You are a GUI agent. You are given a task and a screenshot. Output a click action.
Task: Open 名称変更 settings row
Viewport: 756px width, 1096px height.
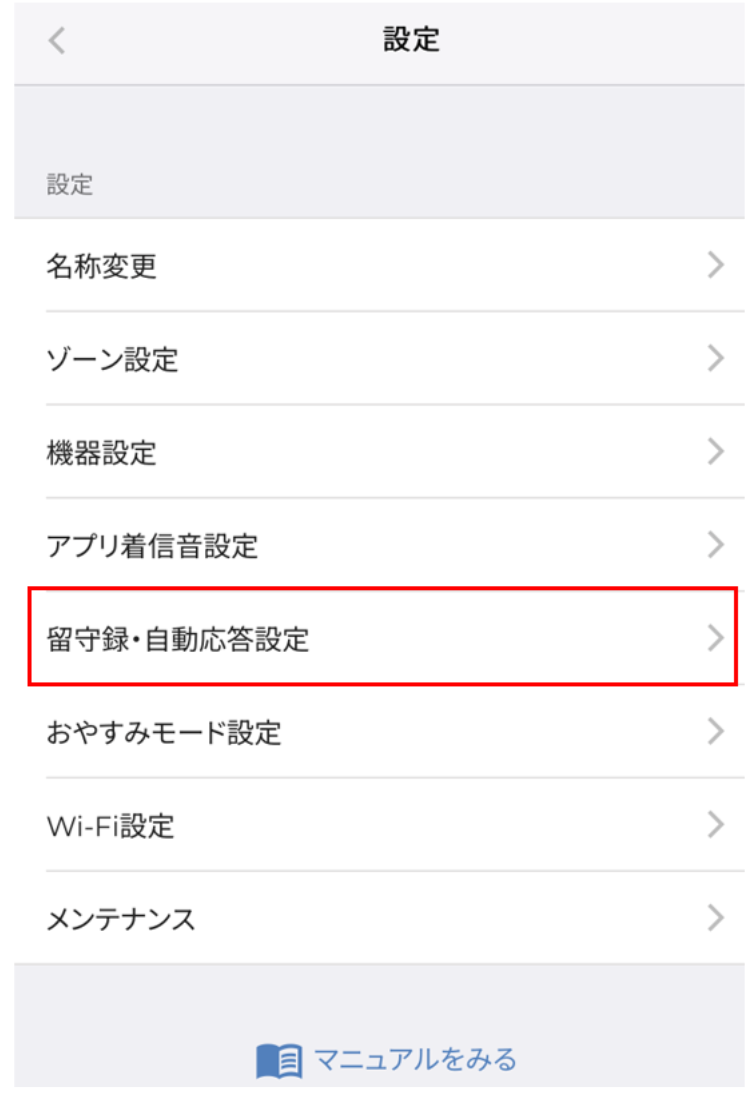pos(380,265)
